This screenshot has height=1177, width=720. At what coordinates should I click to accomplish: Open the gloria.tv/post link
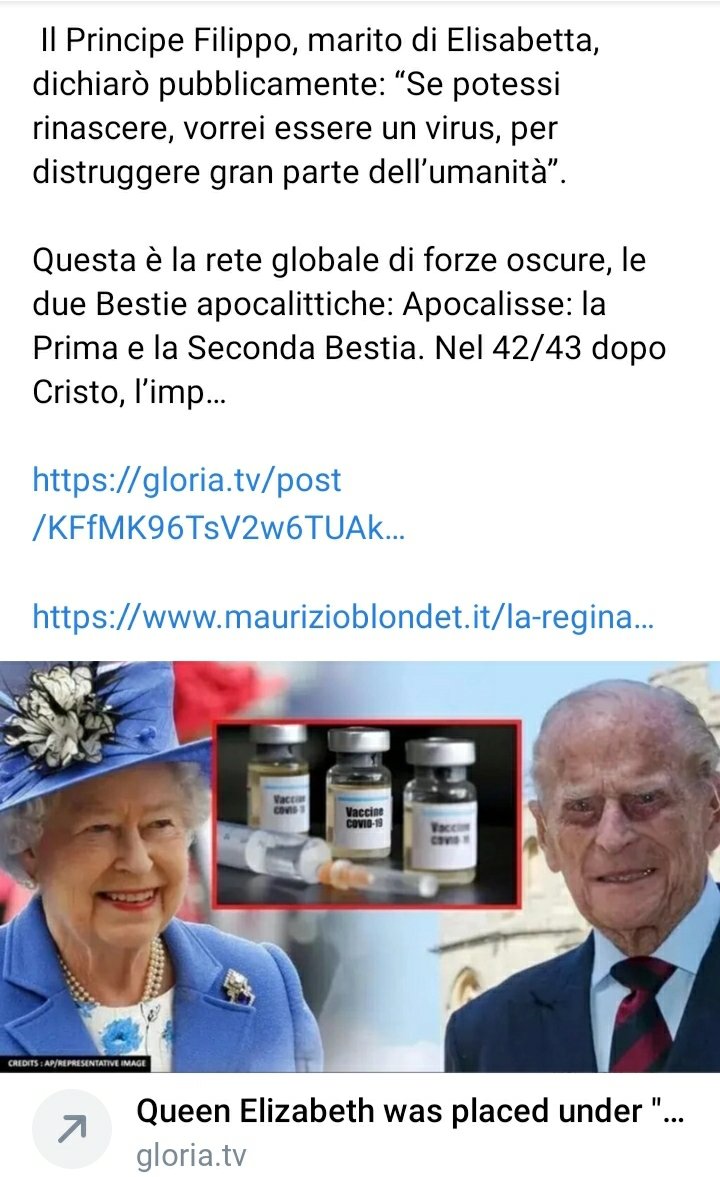[x=218, y=504]
